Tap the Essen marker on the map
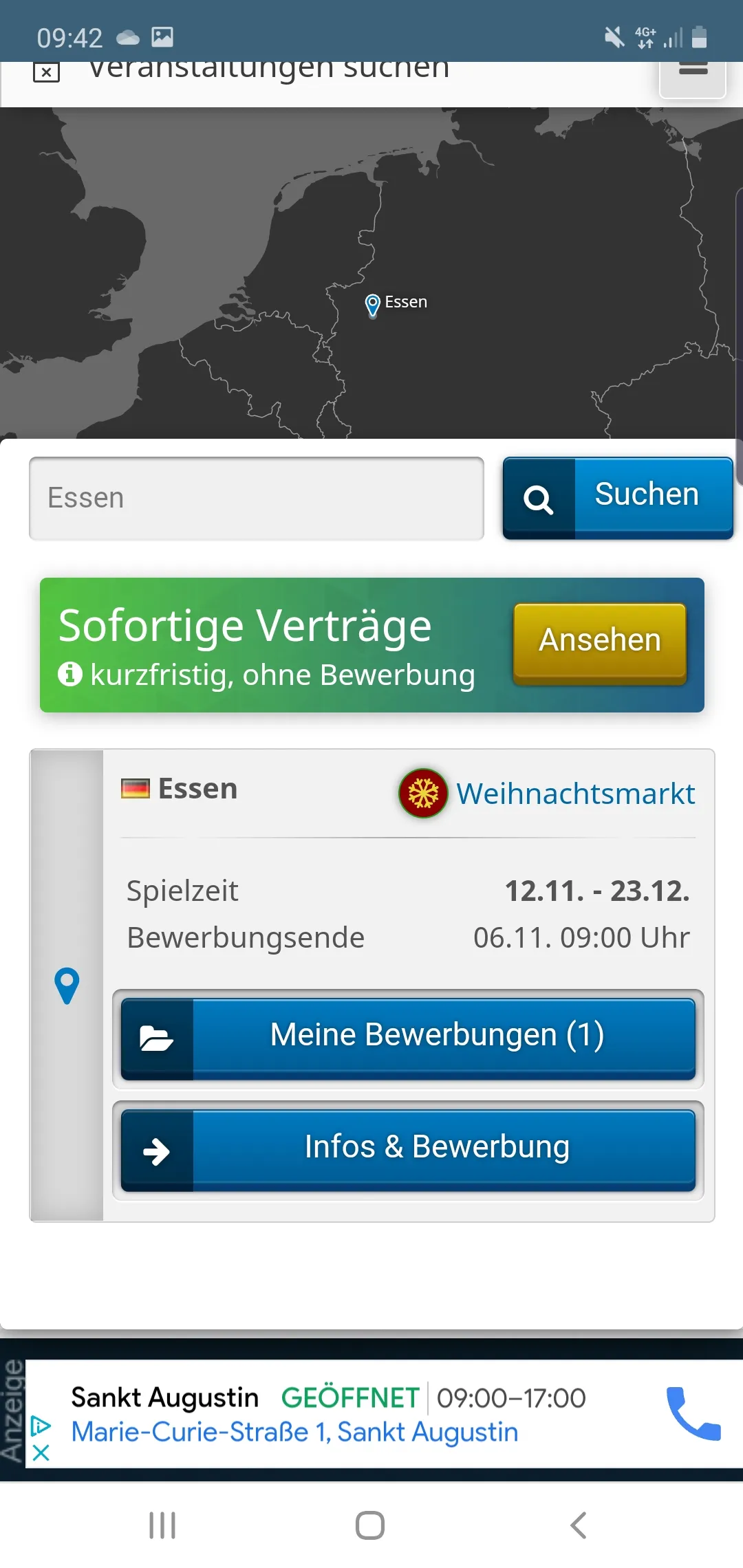743x1568 pixels. (373, 304)
